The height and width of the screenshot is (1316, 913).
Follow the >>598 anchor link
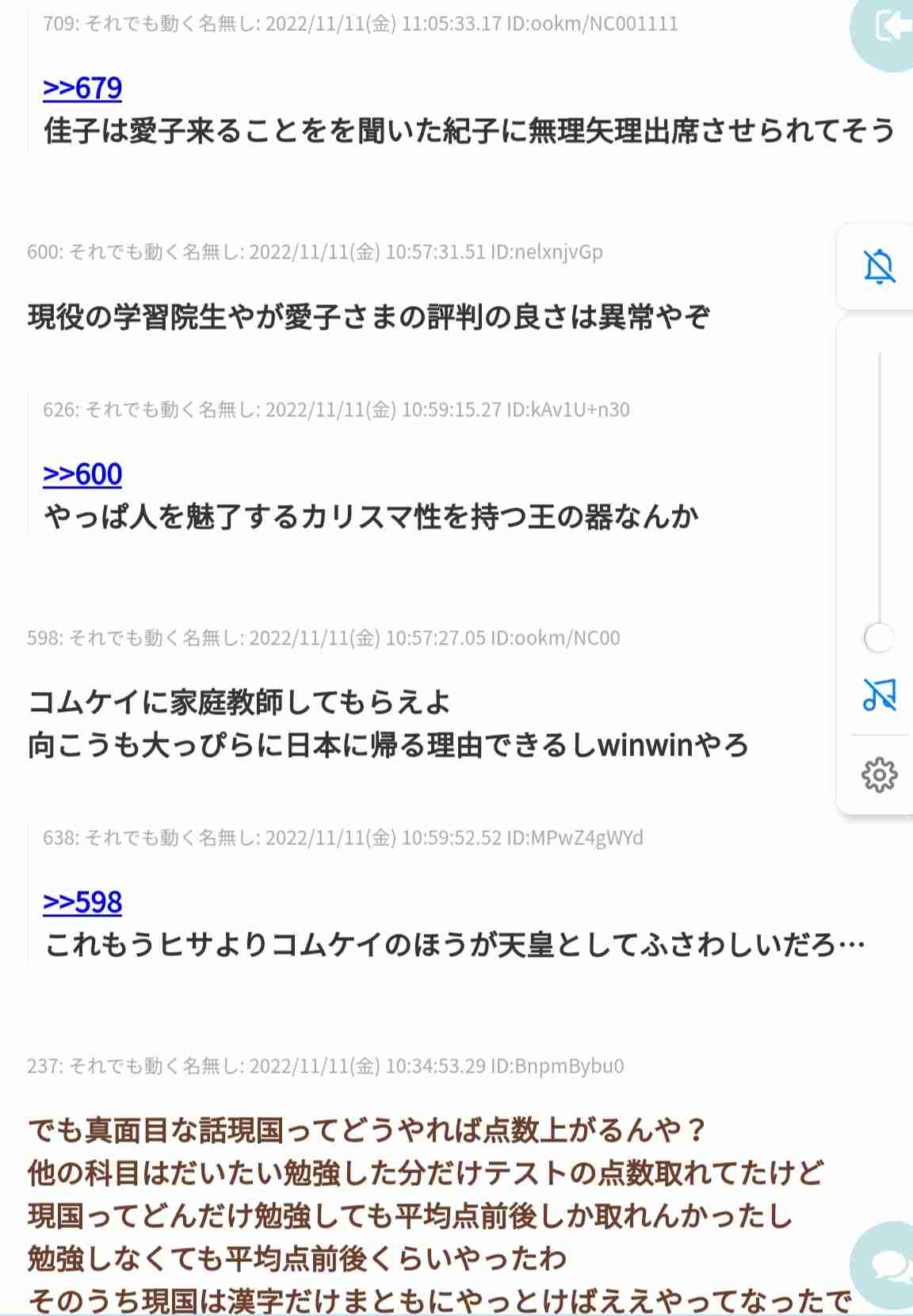pyautogui.click(x=82, y=901)
